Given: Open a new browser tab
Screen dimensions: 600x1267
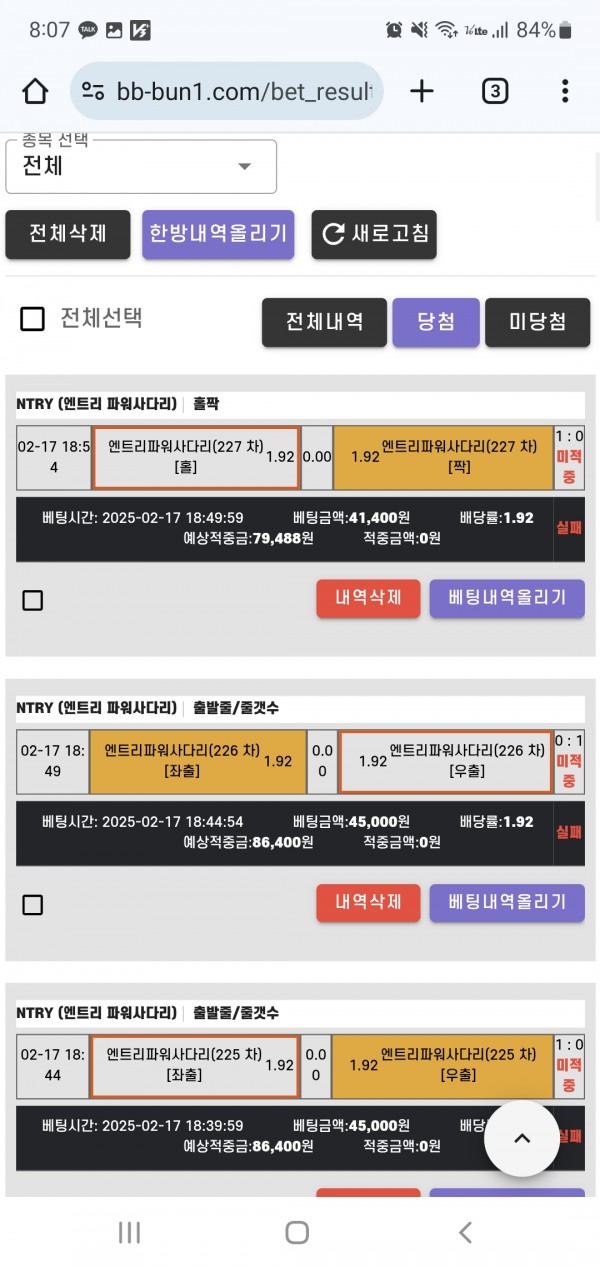Looking at the screenshot, I should [422, 92].
